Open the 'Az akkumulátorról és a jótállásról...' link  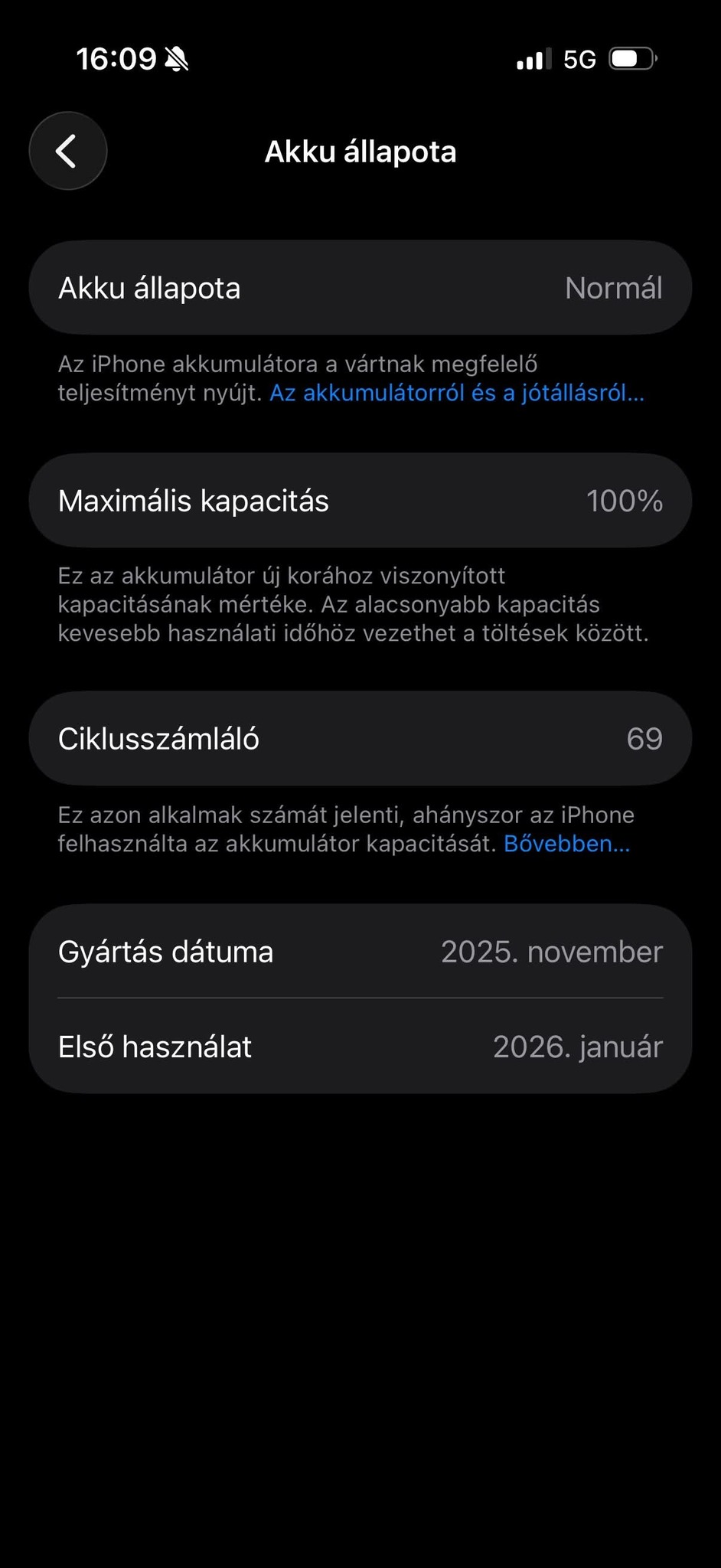(456, 393)
